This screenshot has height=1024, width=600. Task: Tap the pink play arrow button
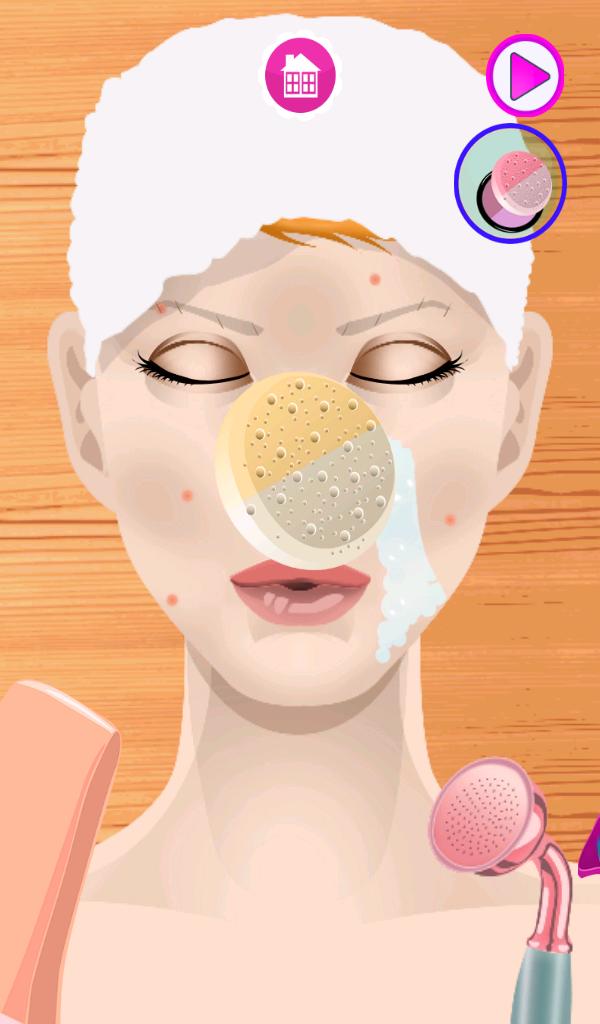click(526, 75)
